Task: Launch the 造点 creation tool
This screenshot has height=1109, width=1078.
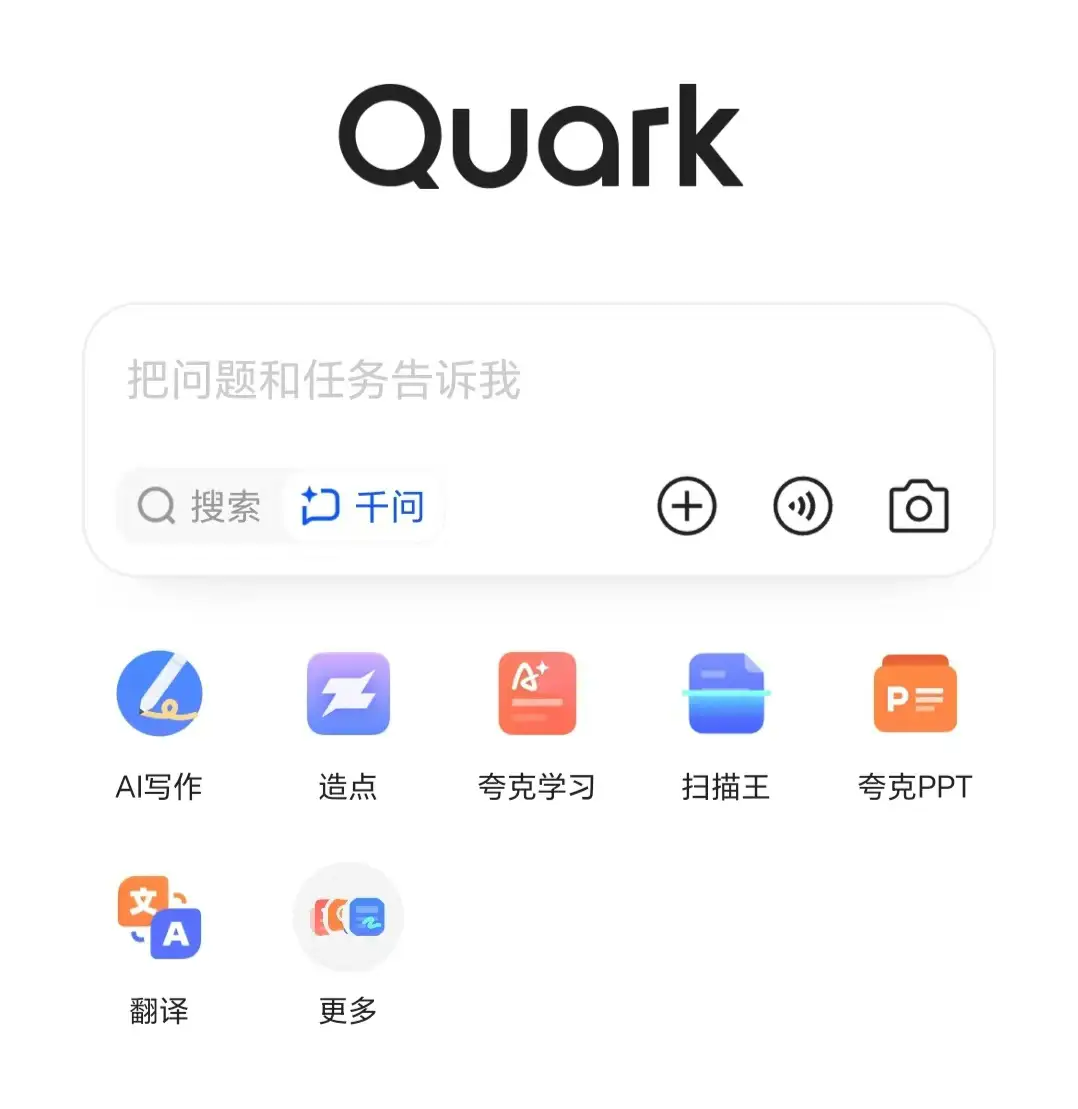Action: coord(347,693)
